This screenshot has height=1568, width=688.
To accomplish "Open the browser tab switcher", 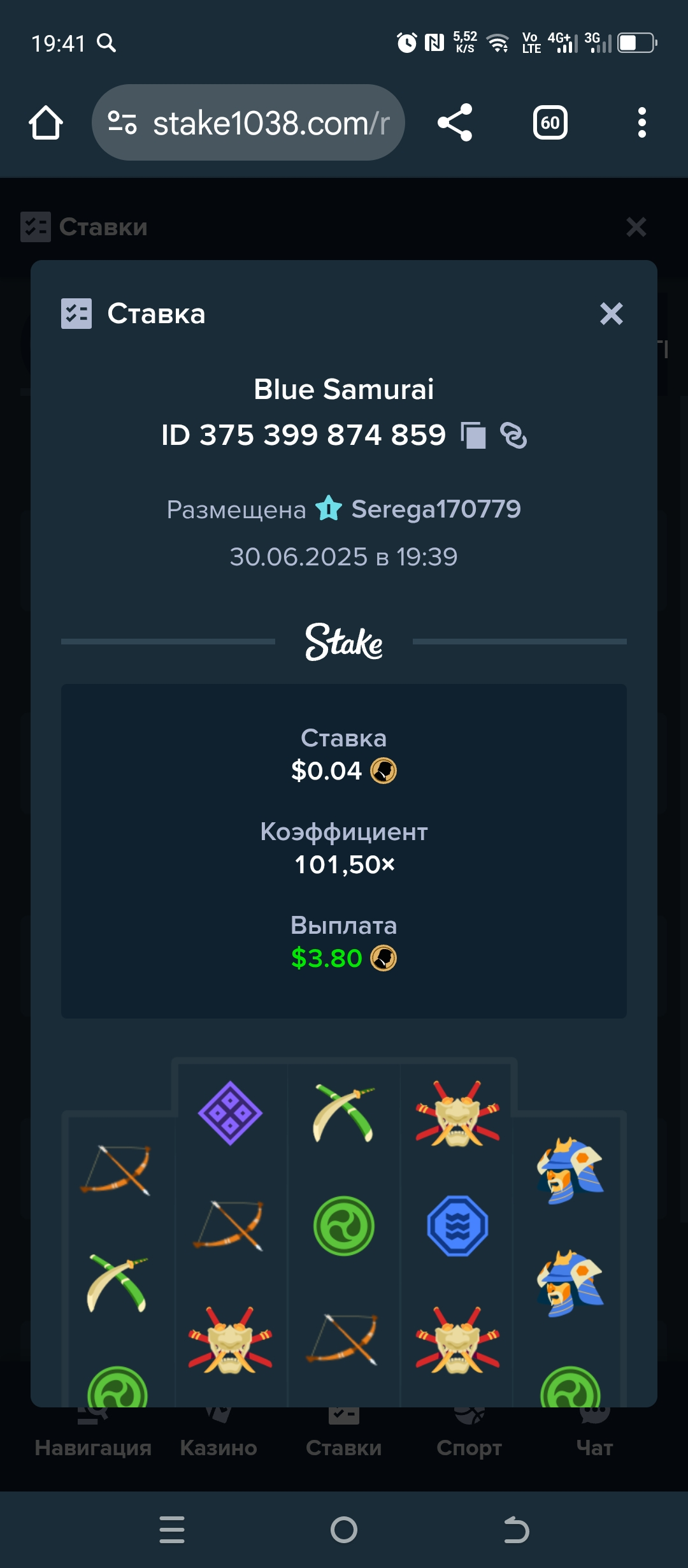I will [x=550, y=122].
